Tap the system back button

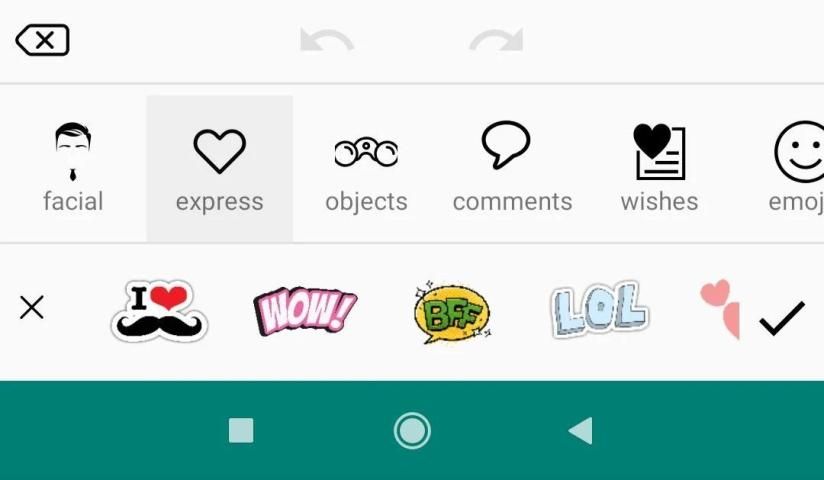581,431
